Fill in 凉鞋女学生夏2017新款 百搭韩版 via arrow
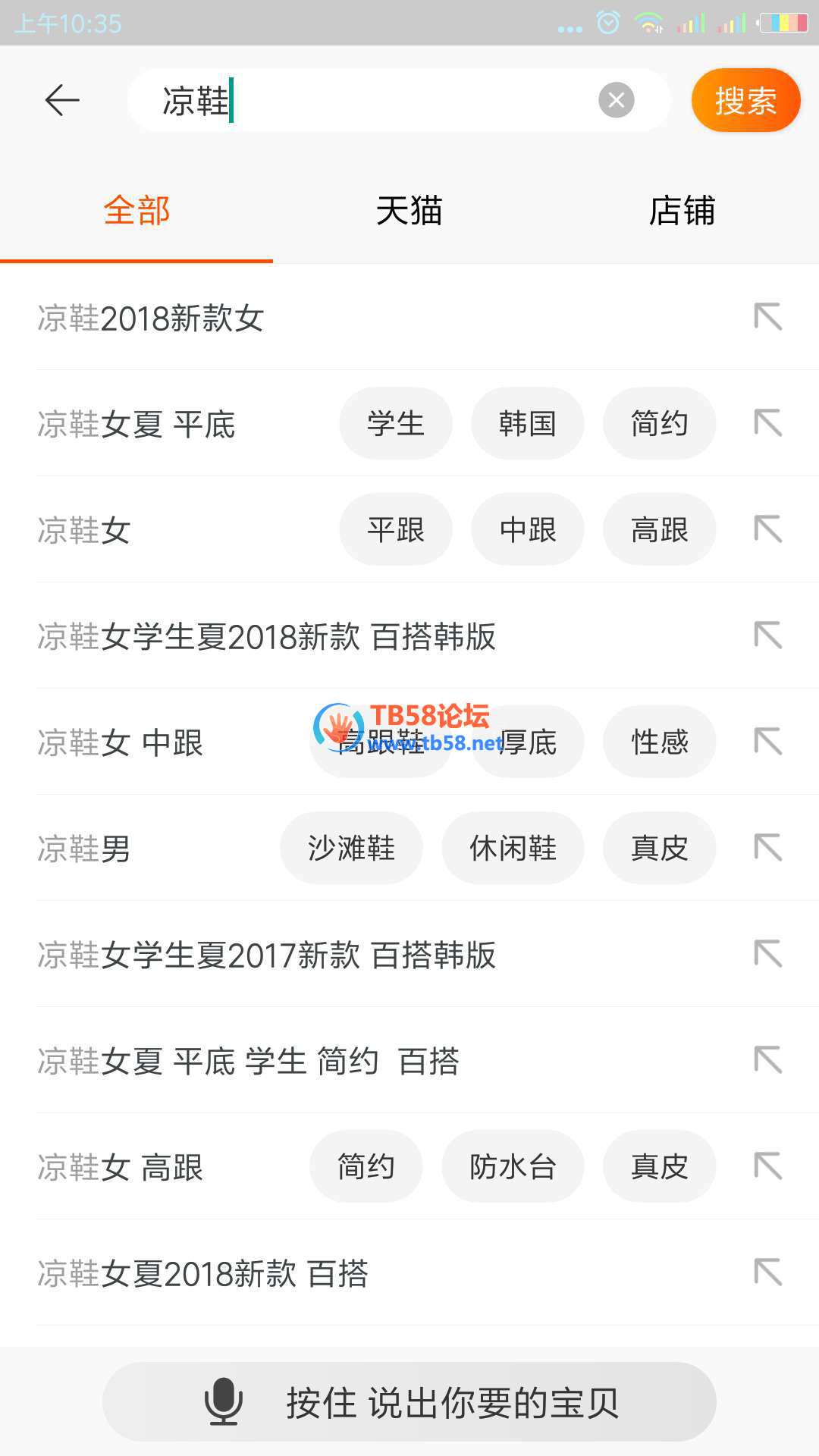This screenshot has height=1456, width=819. [x=767, y=954]
